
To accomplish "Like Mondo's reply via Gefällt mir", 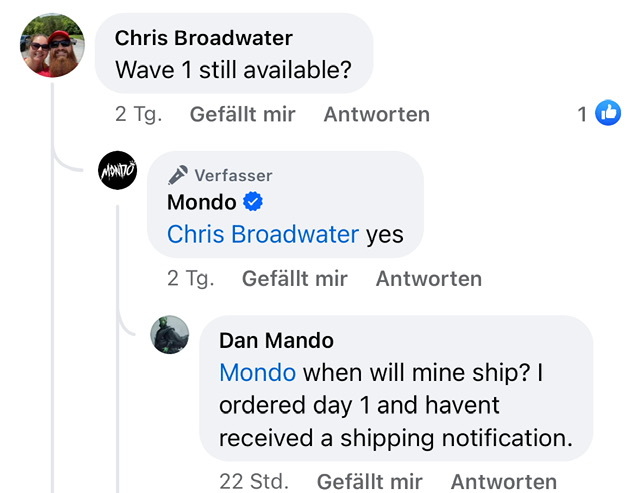I will (294, 279).
